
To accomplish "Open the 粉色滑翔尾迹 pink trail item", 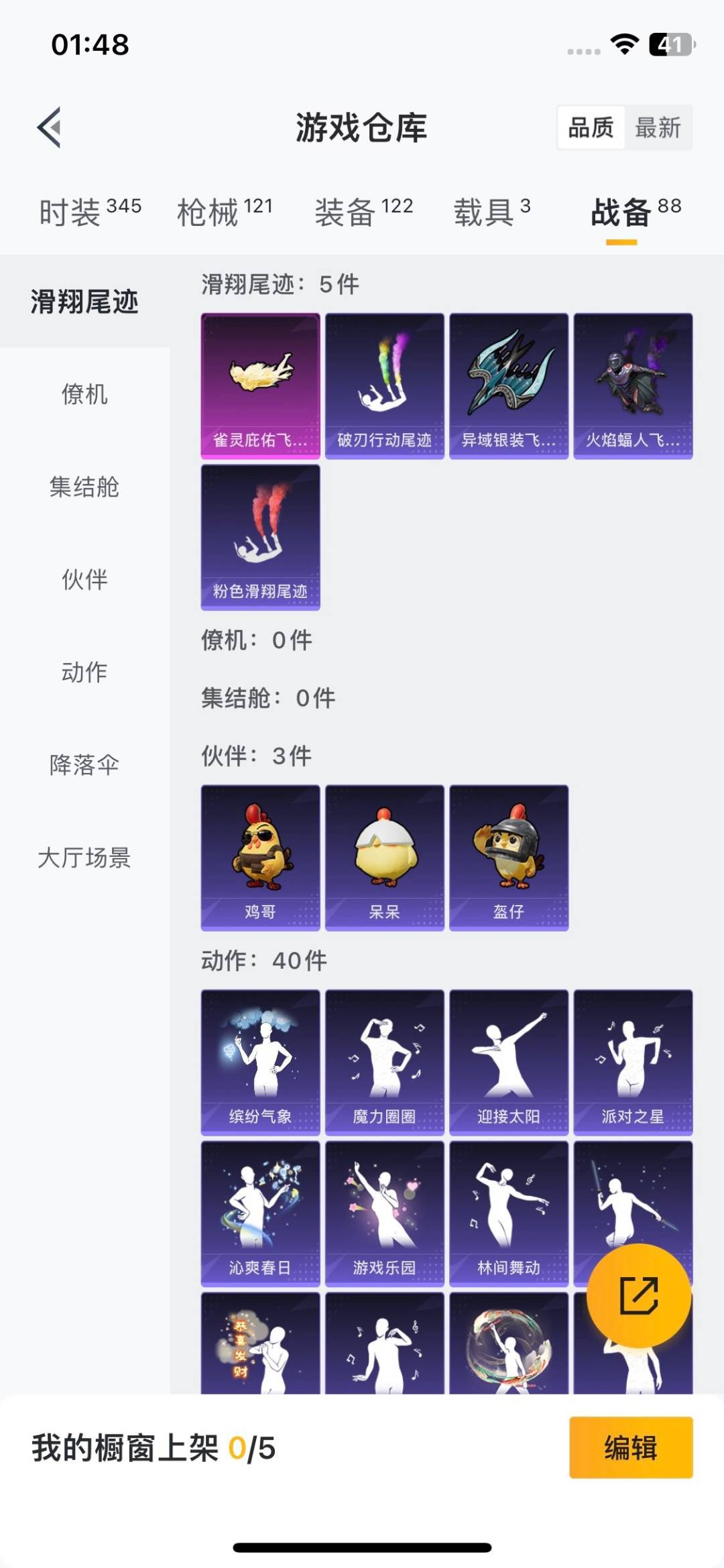I will click(x=260, y=536).
